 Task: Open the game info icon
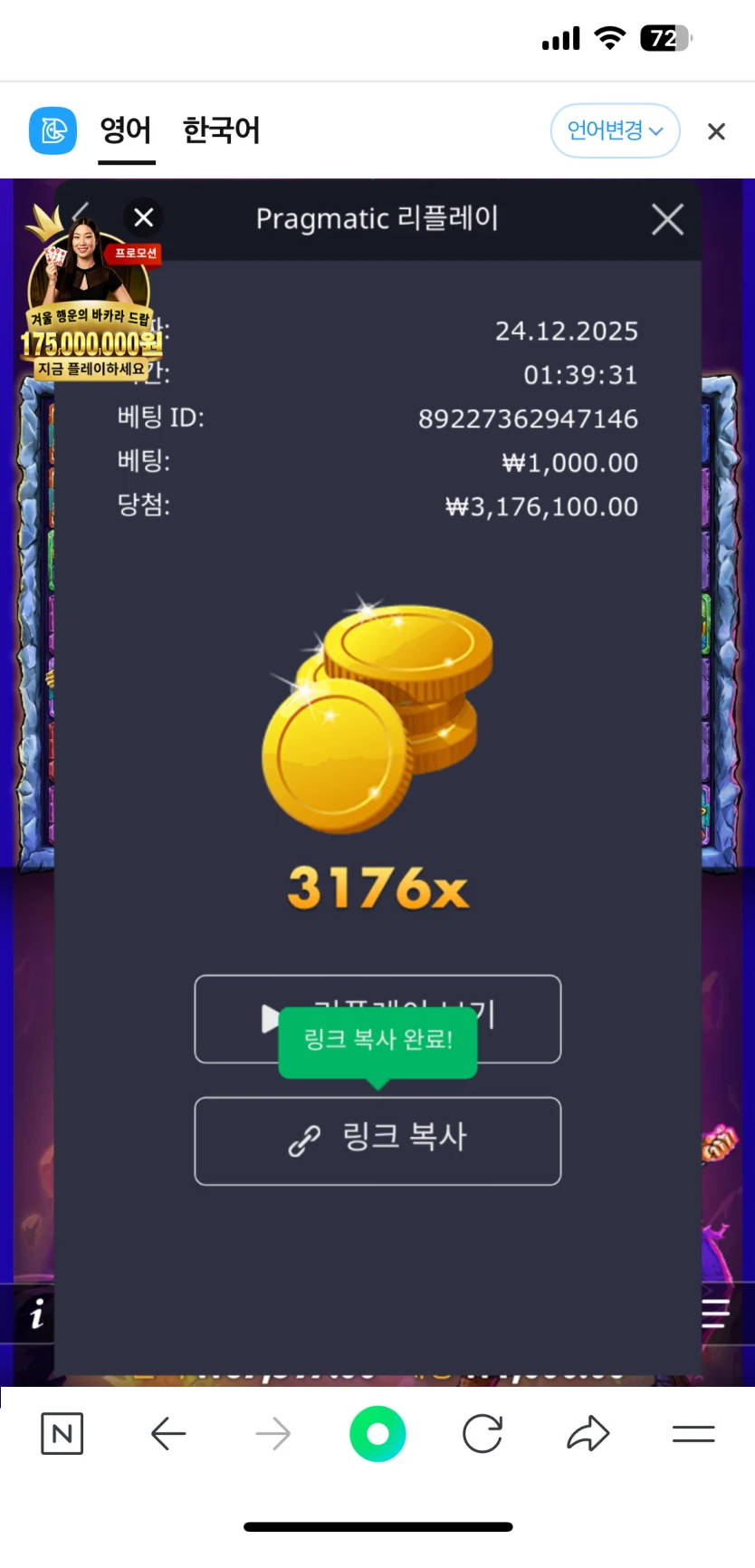pyautogui.click(x=36, y=1313)
